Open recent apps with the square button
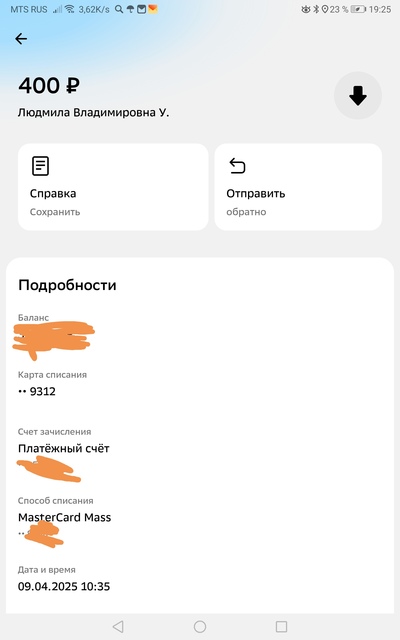Screen dimensions: 400x640 [282, 627]
